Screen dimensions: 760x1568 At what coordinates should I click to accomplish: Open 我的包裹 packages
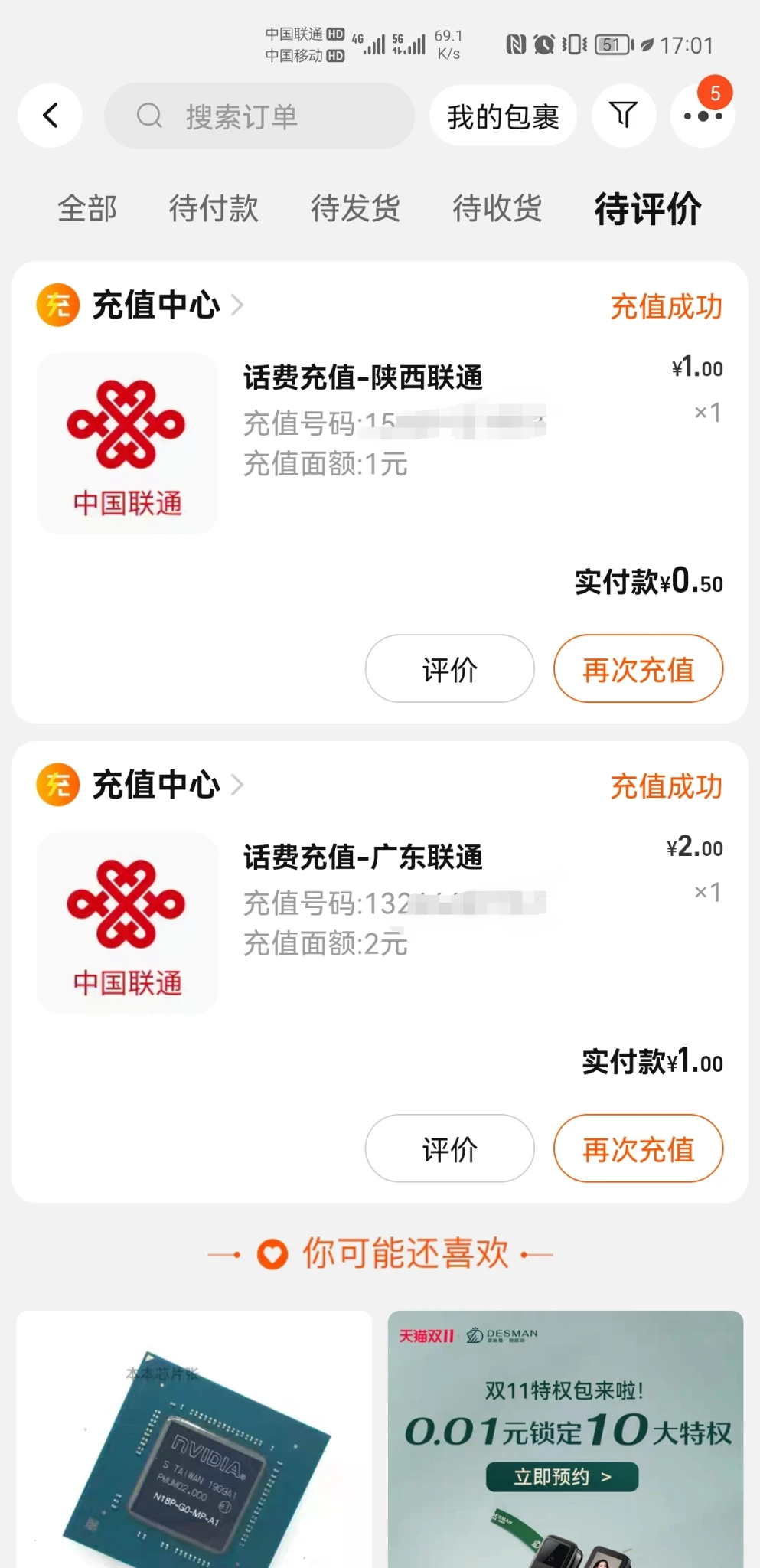(503, 116)
